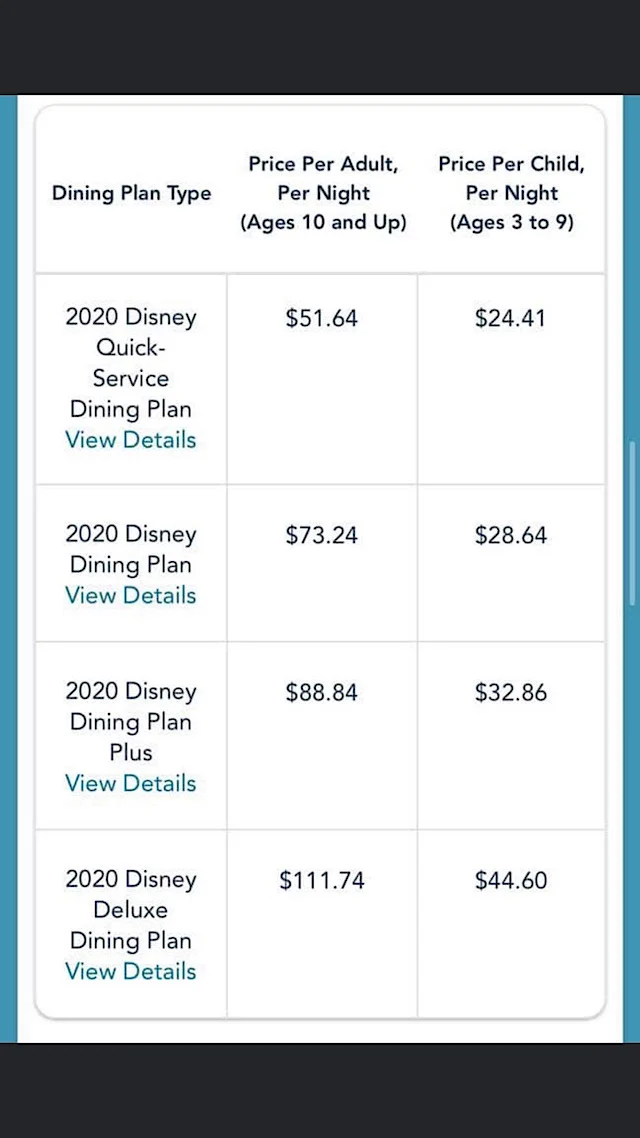View Details of 2020 Disney Dining Plan
Screen dimensions: 640x1138
[x=131, y=595]
